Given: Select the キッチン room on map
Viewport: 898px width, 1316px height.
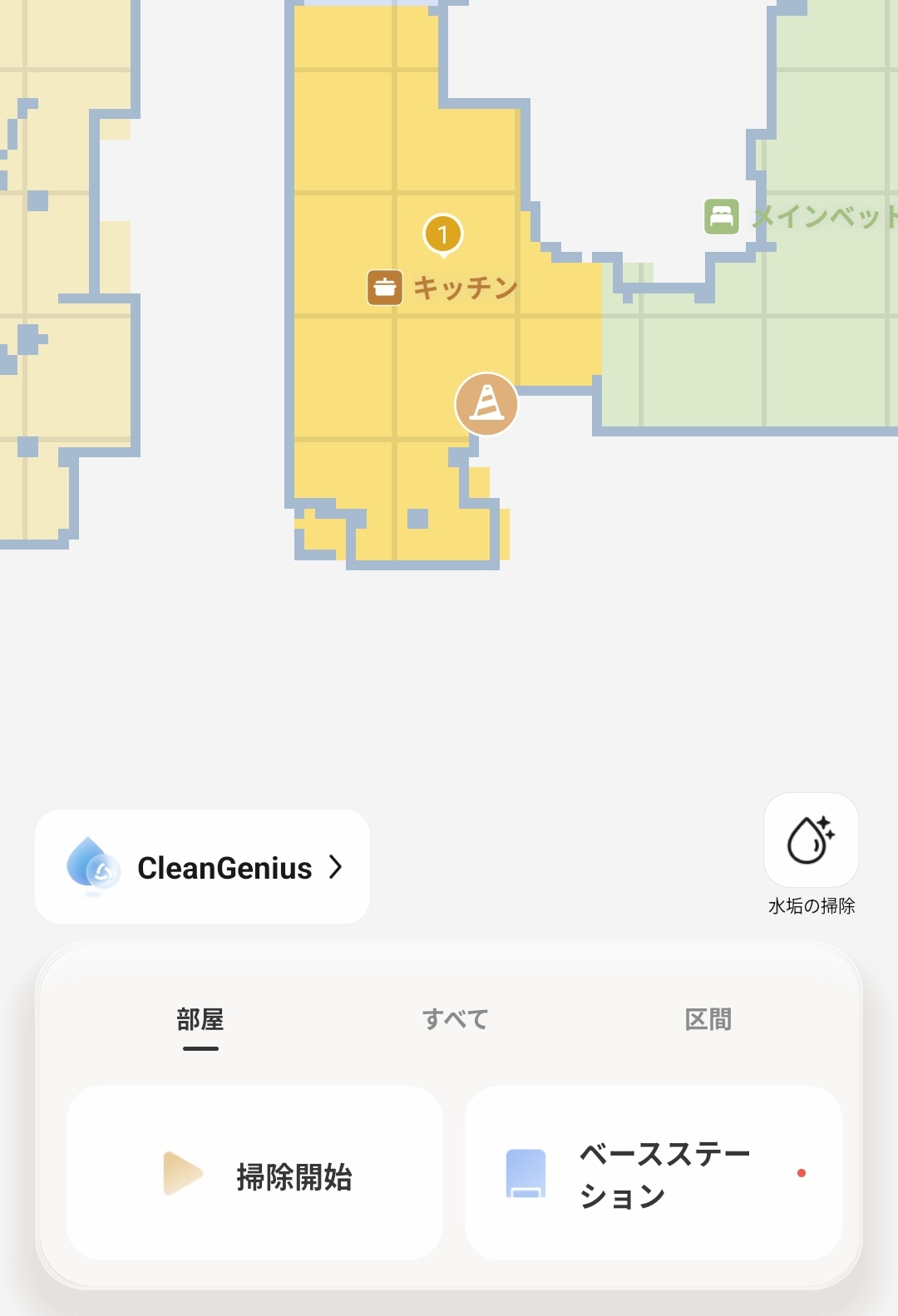Looking at the screenshot, I should (443, 288).
